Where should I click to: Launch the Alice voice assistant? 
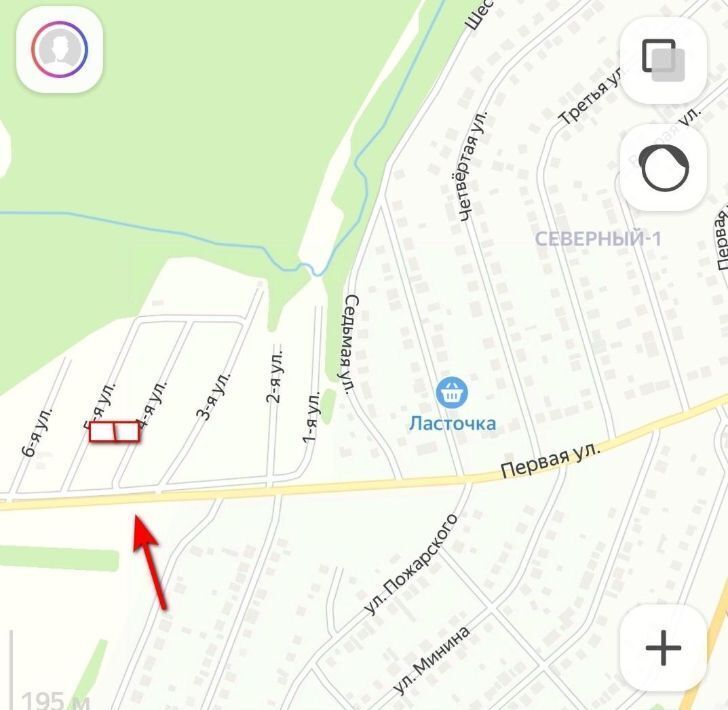[x=663, y=167]
